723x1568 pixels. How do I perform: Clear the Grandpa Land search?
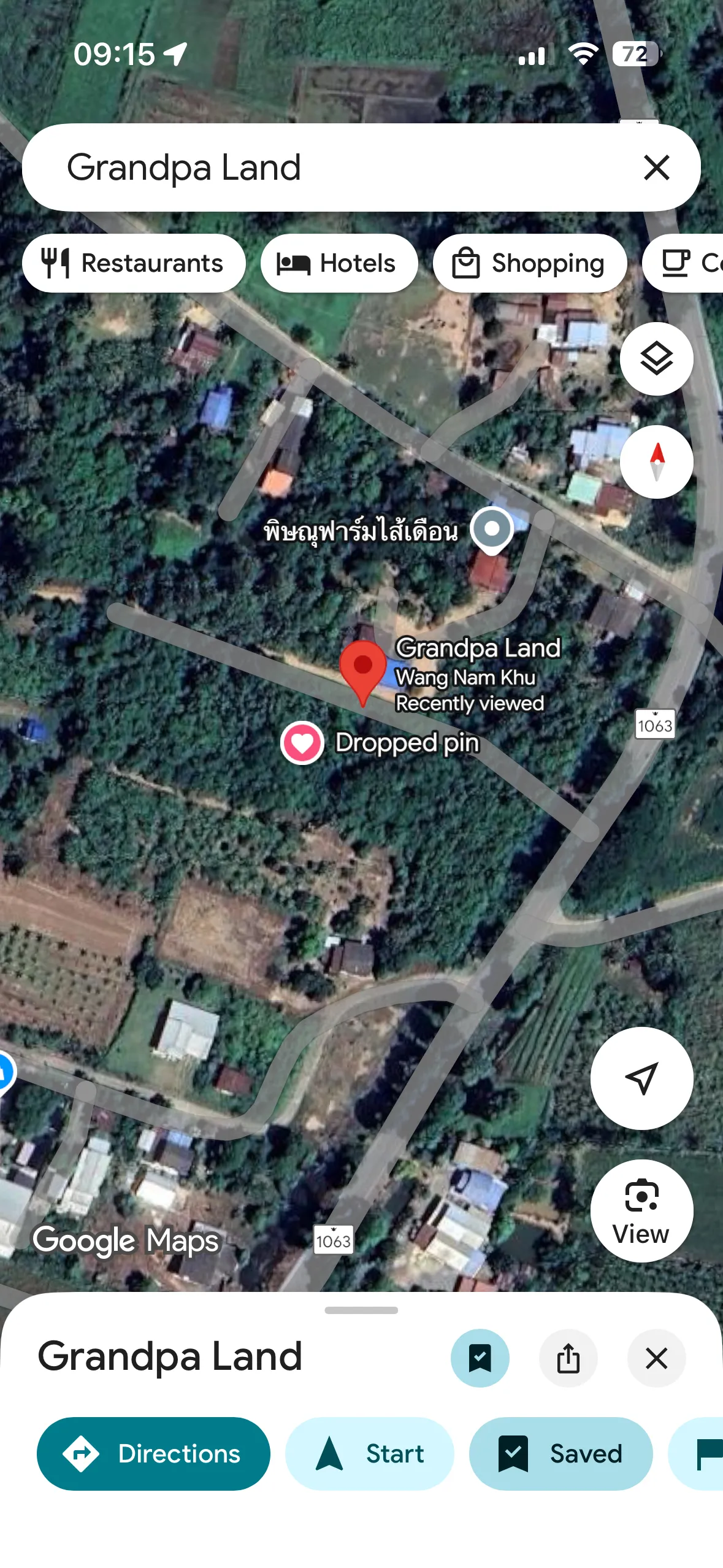click(656, 167)
